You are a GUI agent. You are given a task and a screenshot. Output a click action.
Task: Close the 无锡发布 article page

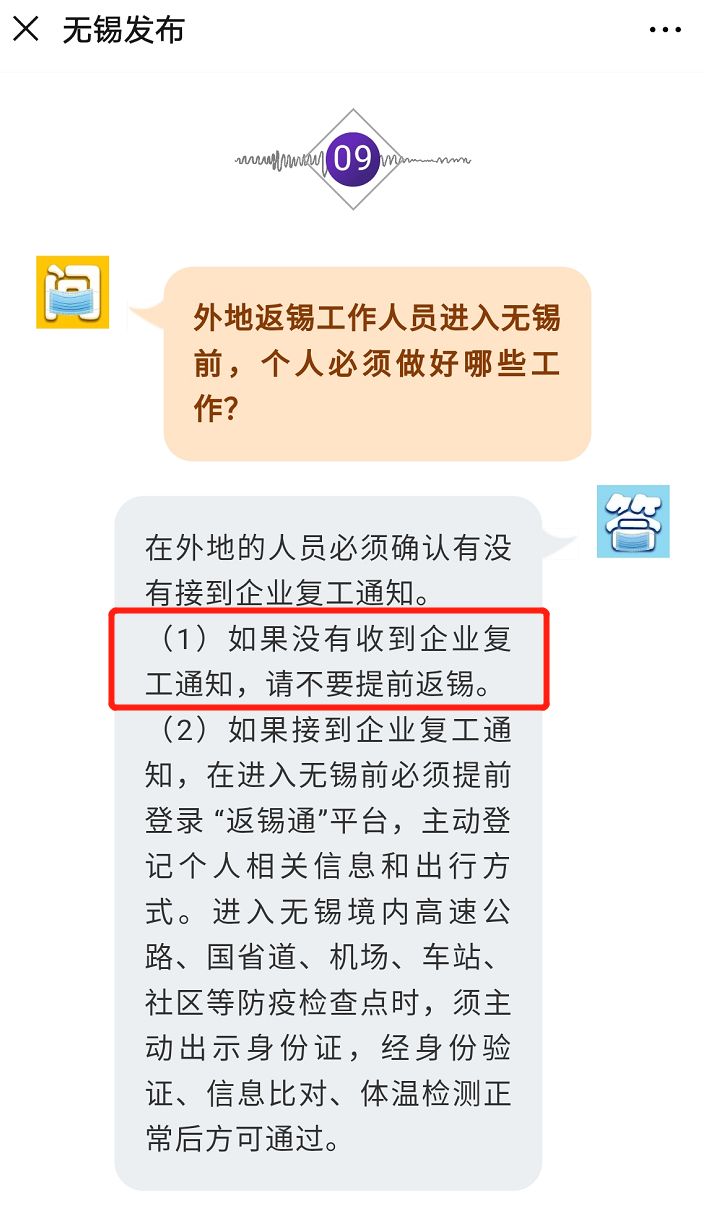click(26, 29)
